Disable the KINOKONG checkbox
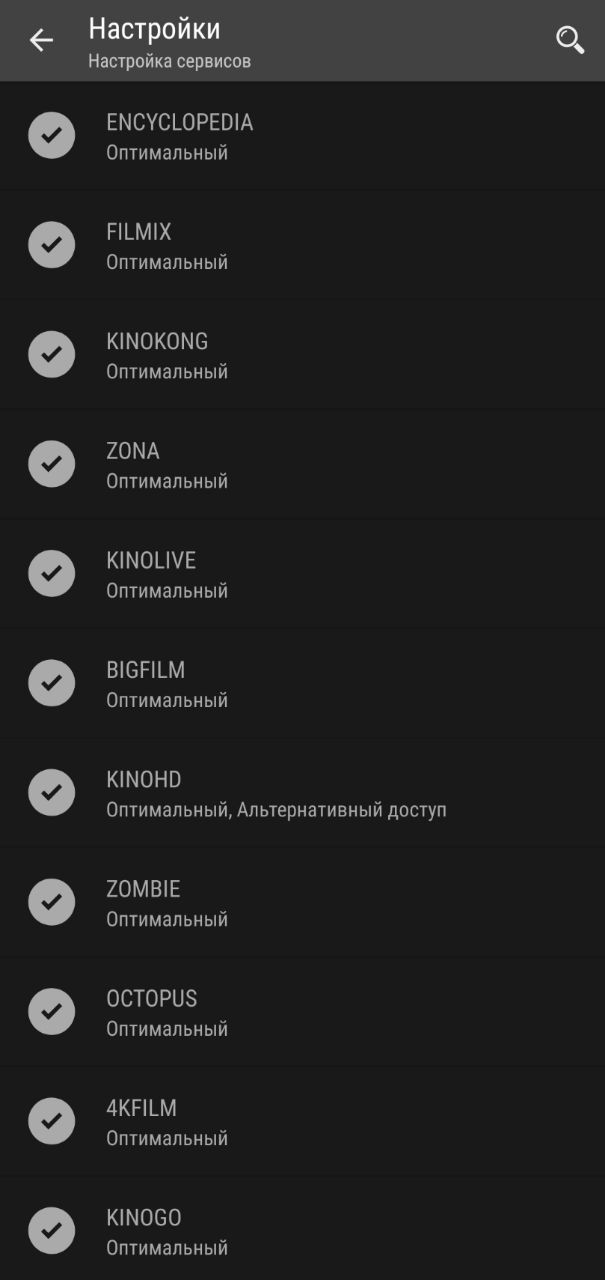Viewport: 605px width, 1280px height. pyautogui.click(x=51, y=355)
